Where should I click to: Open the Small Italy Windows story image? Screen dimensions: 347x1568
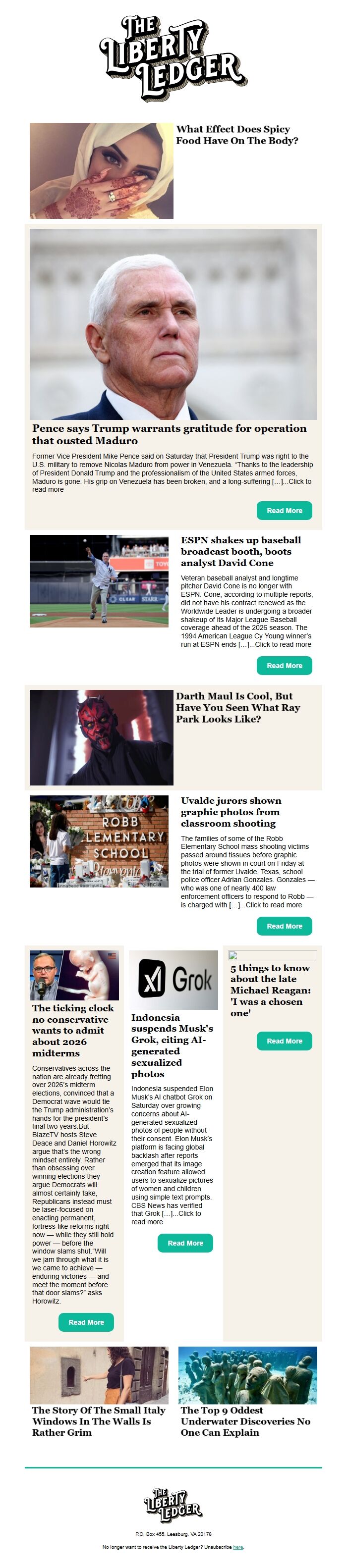coord(99,1374)
